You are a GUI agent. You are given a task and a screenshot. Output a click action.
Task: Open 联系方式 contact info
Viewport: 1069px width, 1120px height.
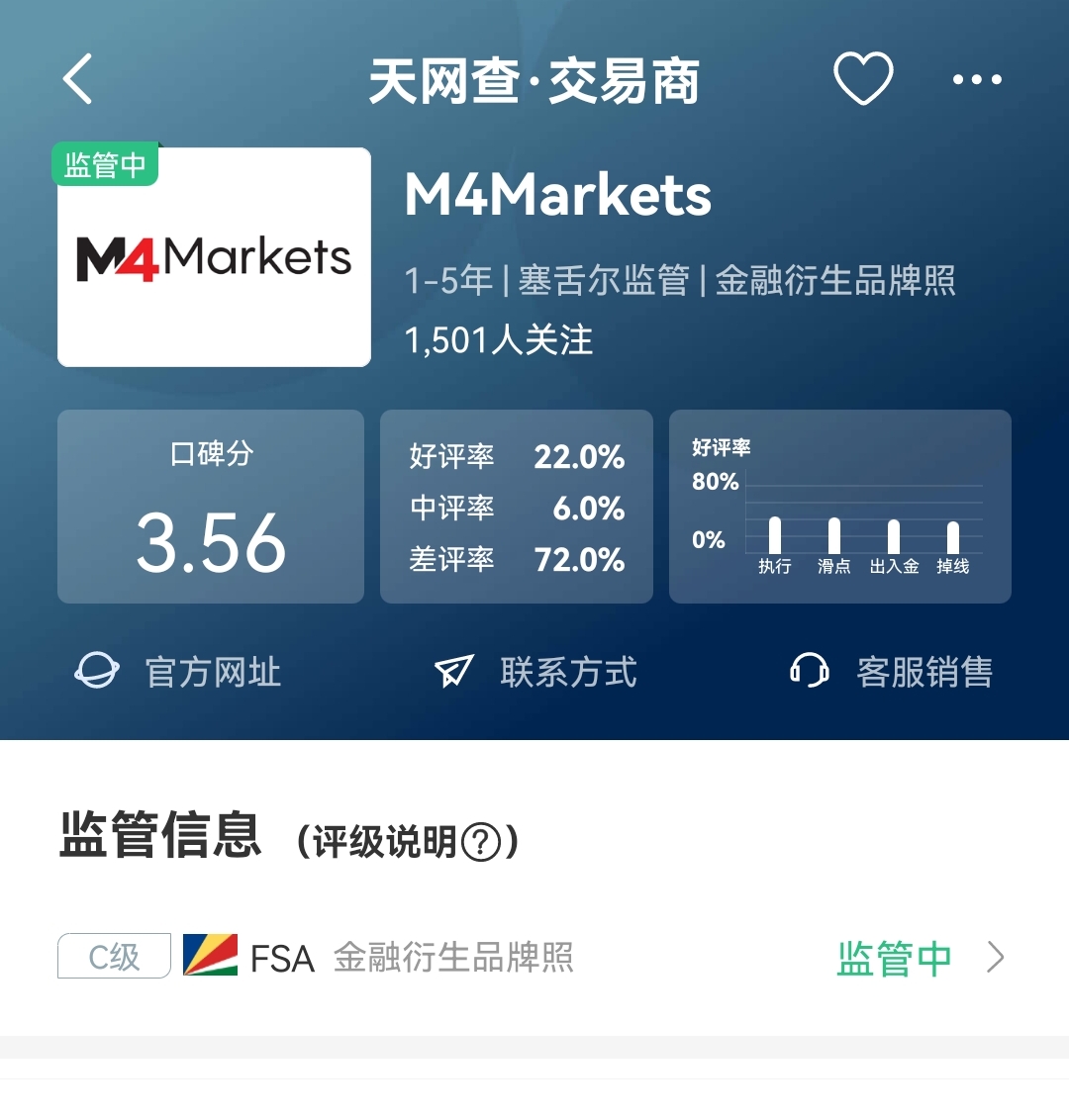pos(535,673)
